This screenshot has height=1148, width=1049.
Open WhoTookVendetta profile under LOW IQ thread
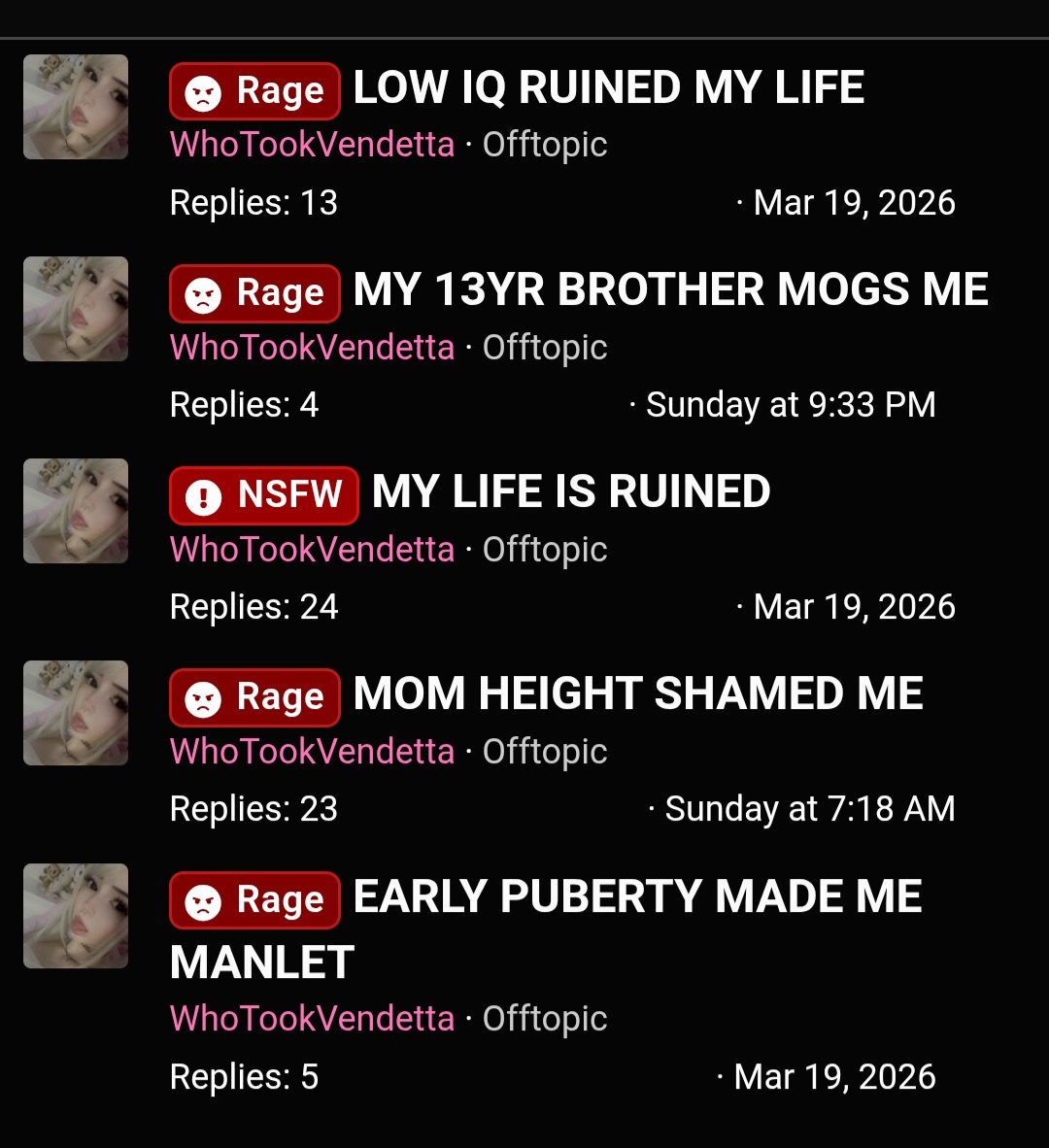[312, 145]
